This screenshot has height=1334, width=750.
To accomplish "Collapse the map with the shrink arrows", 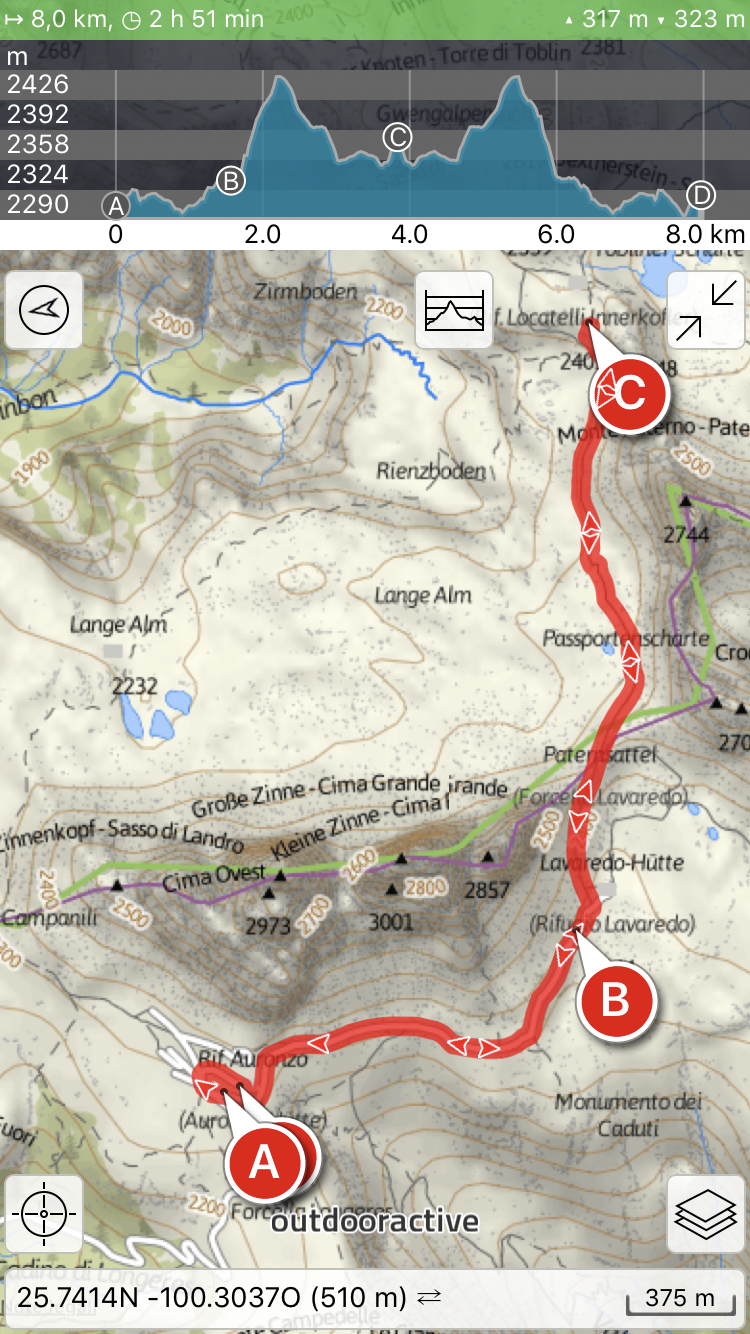I will pyautogui.click(x=706, y=310).
